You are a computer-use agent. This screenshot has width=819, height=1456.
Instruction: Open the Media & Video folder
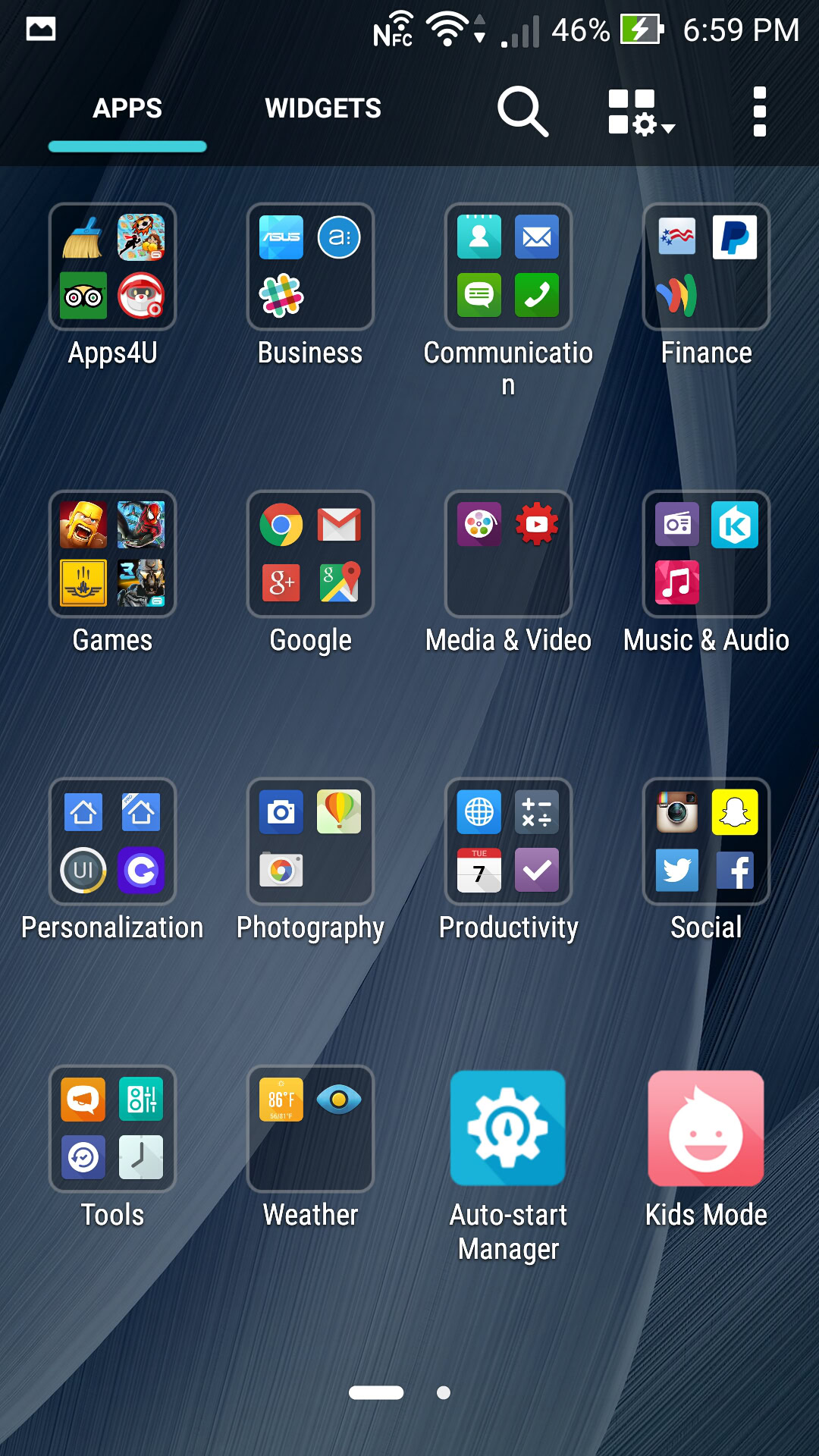pyautogui.click(x=508, y=554)
